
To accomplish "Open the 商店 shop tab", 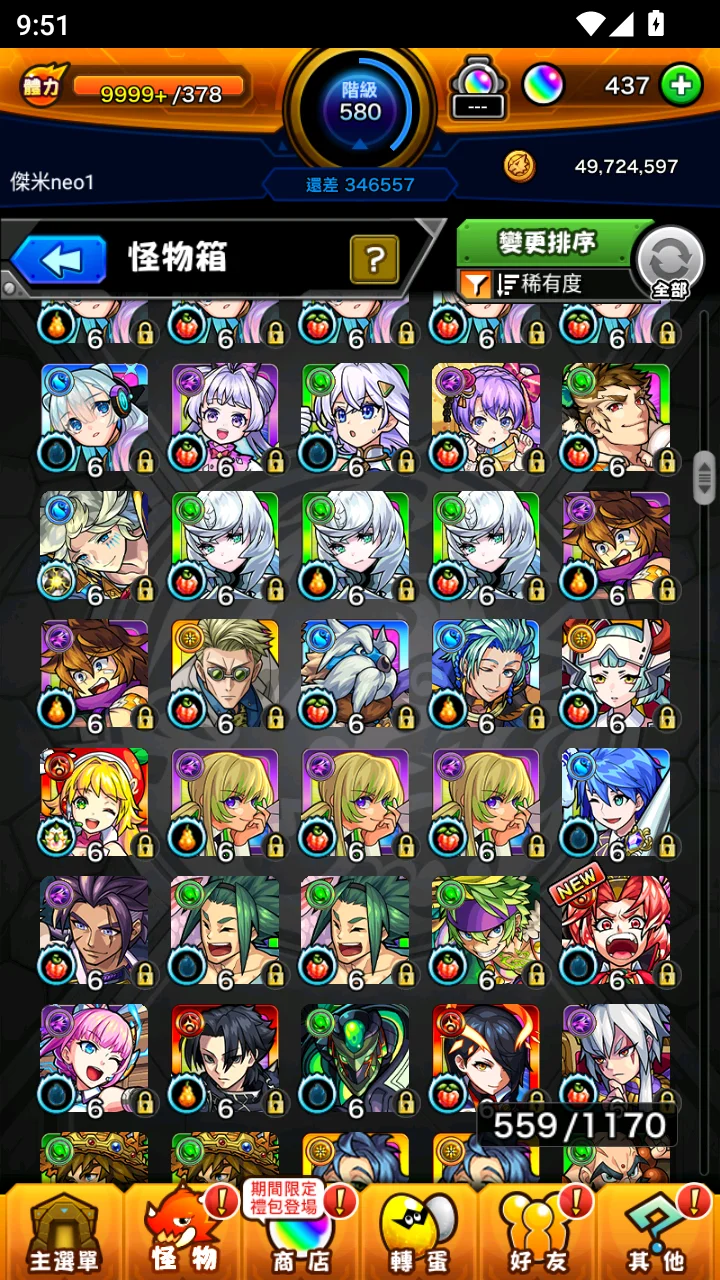I will point(302,1232).
